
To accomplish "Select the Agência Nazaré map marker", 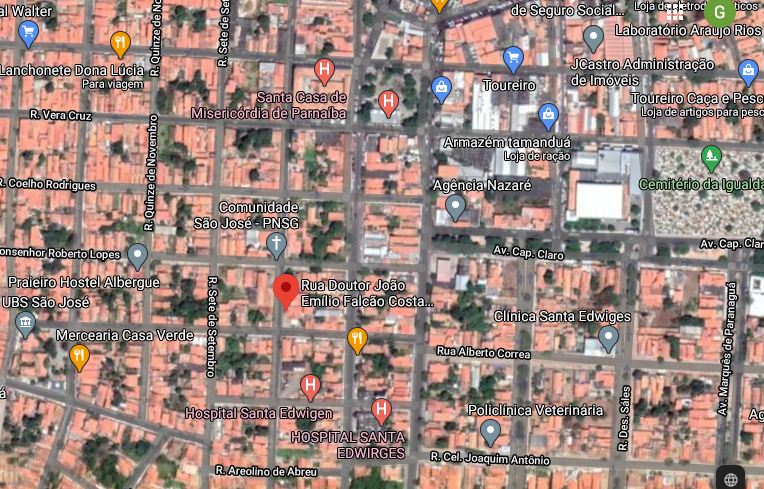I will pos(456,207).
